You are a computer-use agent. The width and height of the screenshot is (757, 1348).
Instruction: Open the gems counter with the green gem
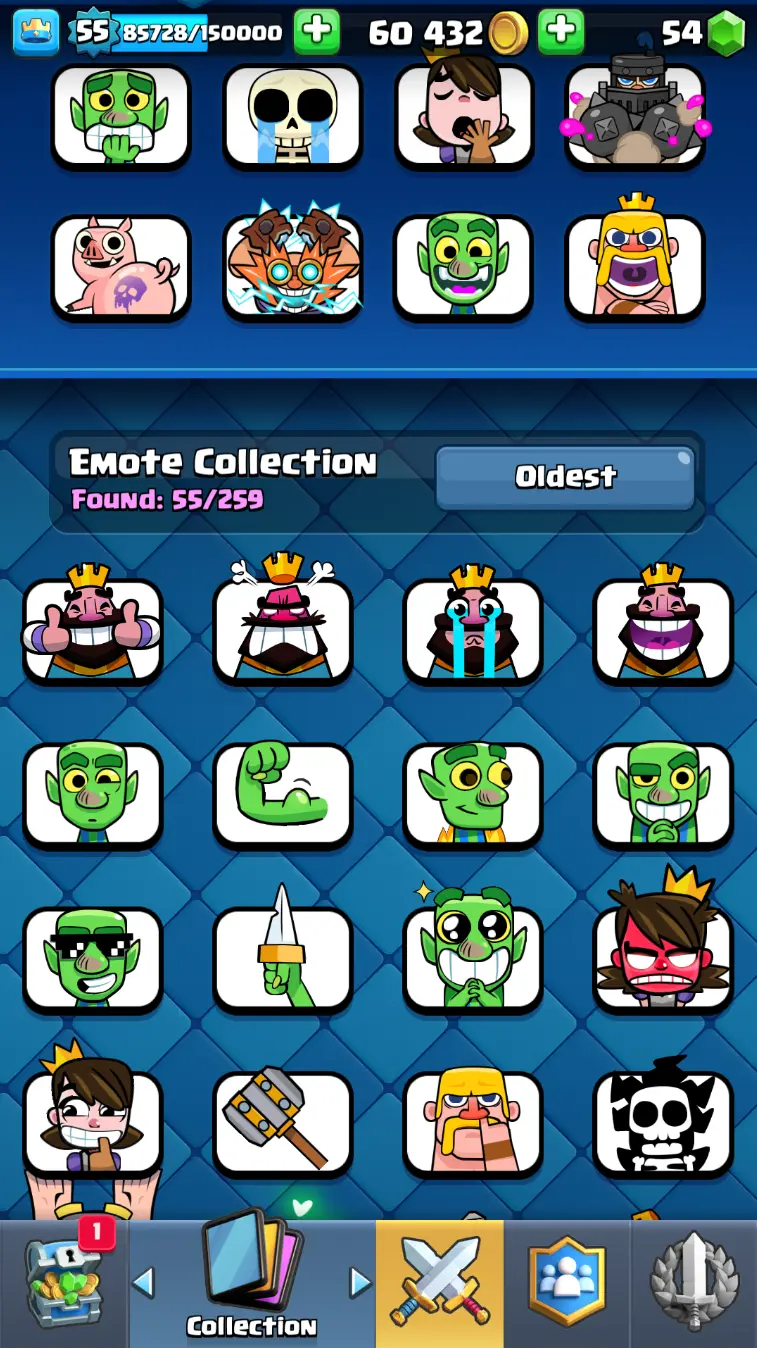pyautogui.click(x=706, y=32)
